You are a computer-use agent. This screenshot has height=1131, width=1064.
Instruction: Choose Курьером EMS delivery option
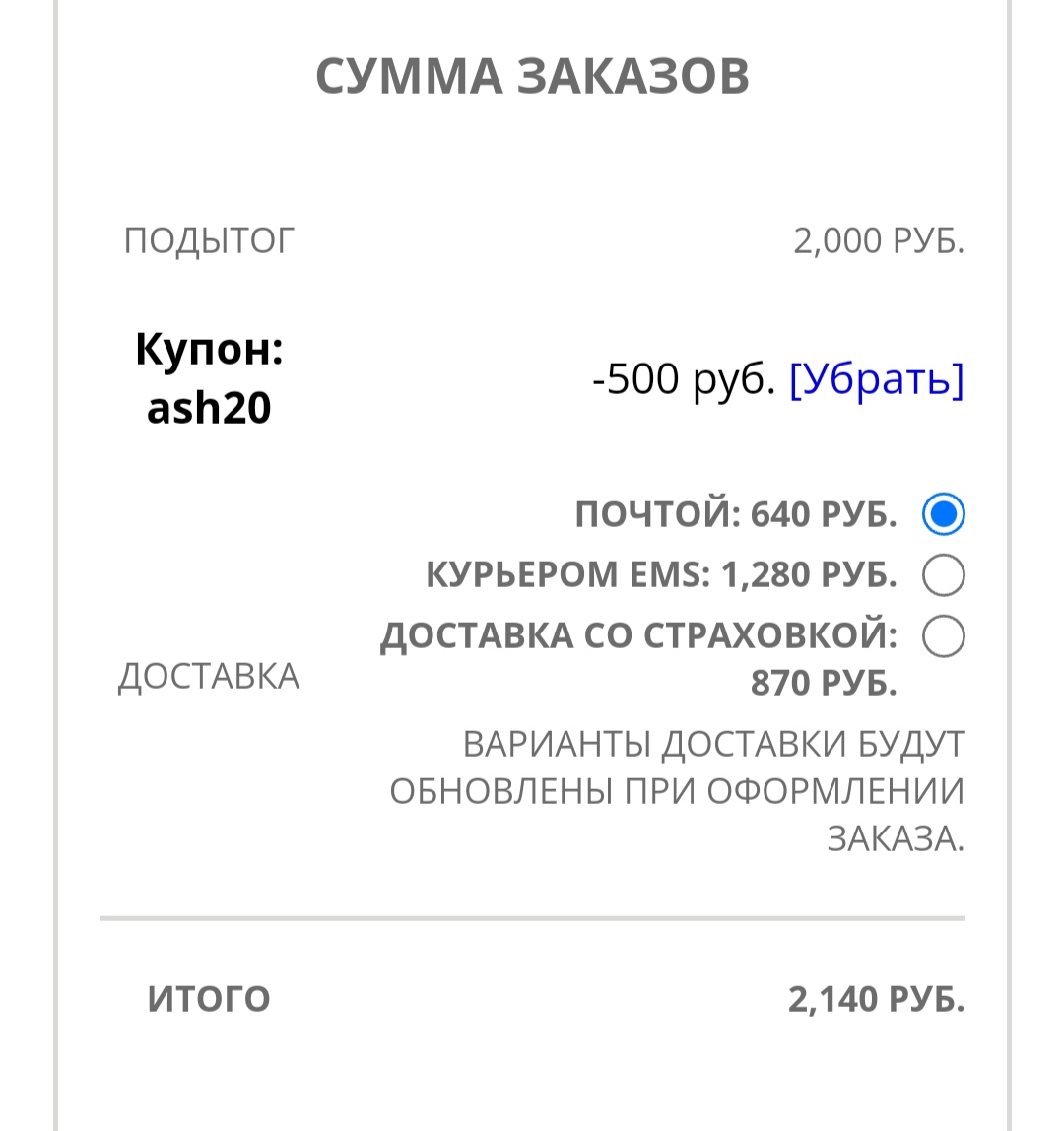coord(943,574)
